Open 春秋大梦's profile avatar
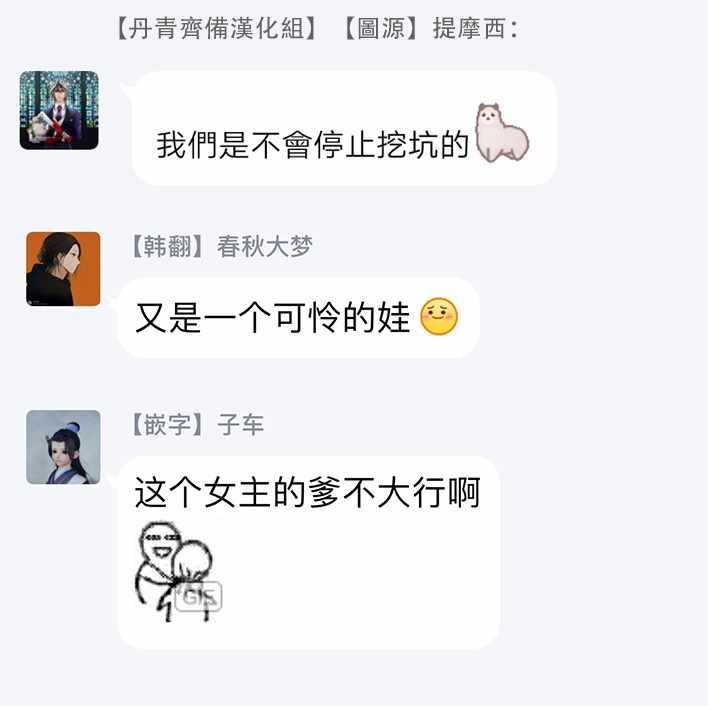708x706 pixels. tap(63, 268)
